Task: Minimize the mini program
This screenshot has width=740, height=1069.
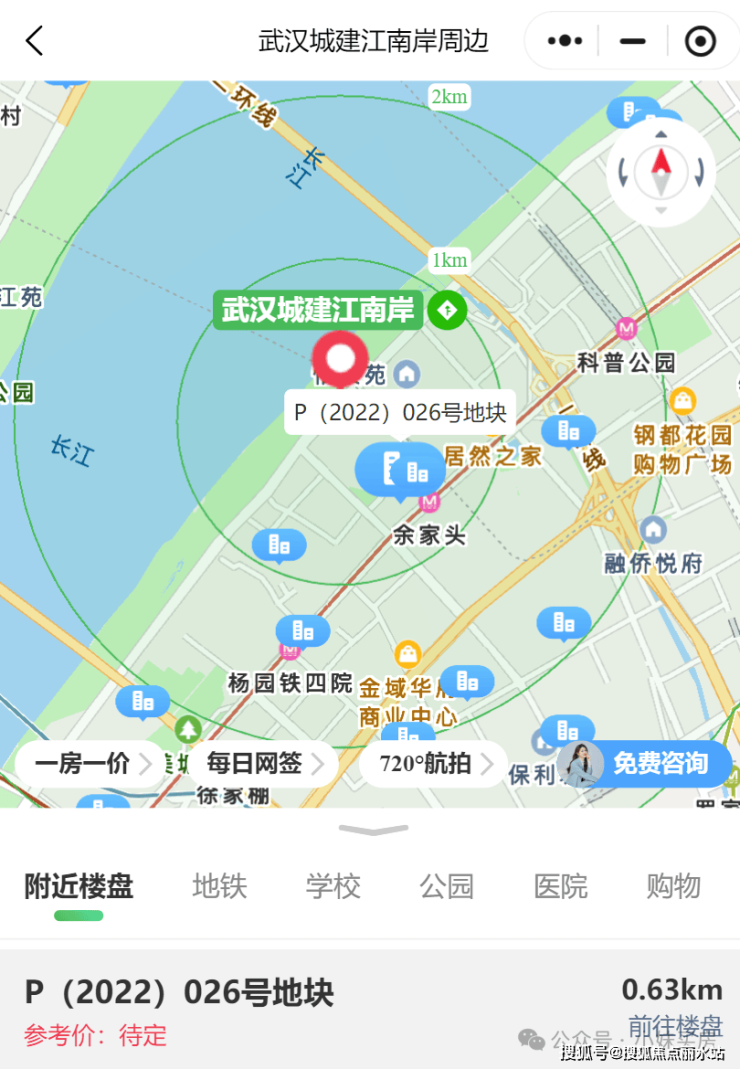Action: [632, 41]
